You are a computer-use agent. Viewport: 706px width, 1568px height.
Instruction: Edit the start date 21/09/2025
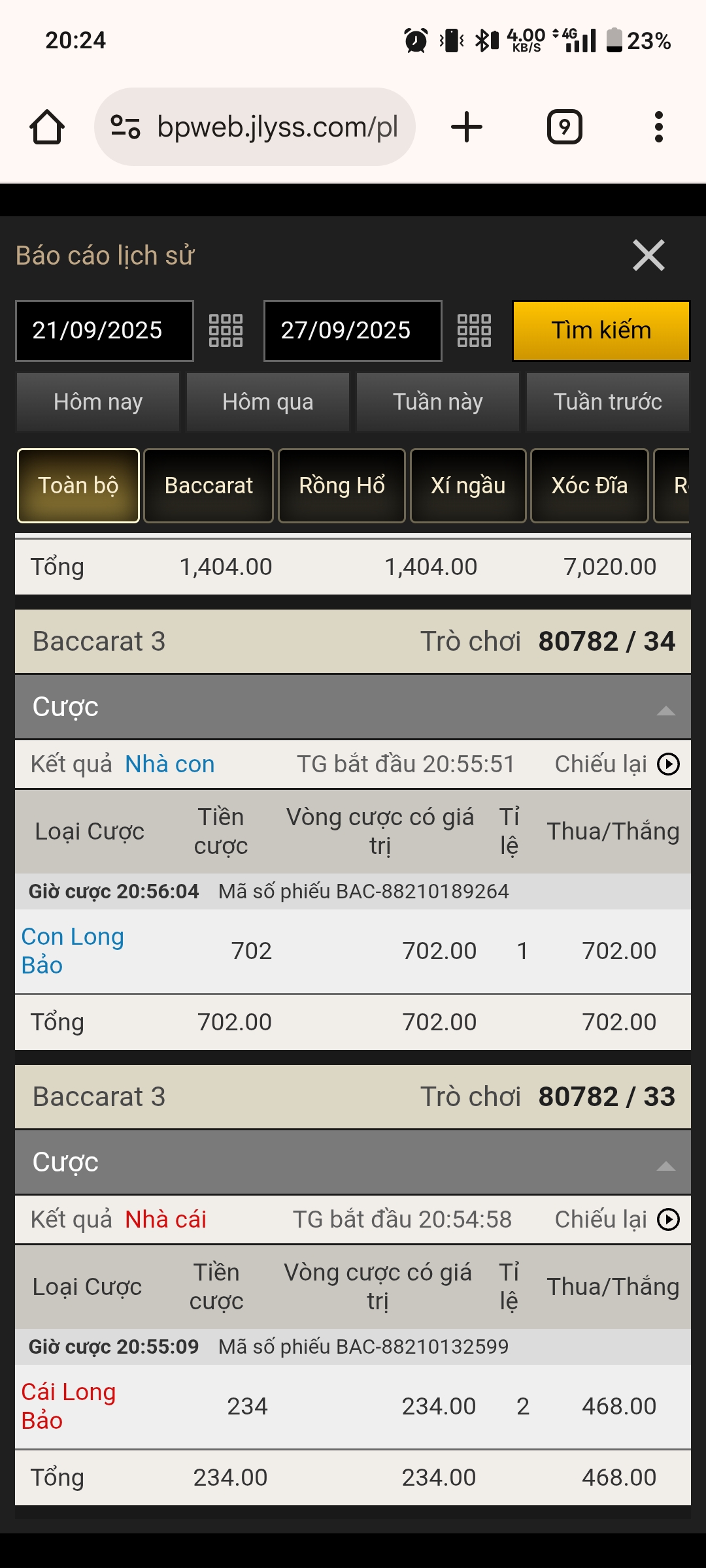click(105, 331)
